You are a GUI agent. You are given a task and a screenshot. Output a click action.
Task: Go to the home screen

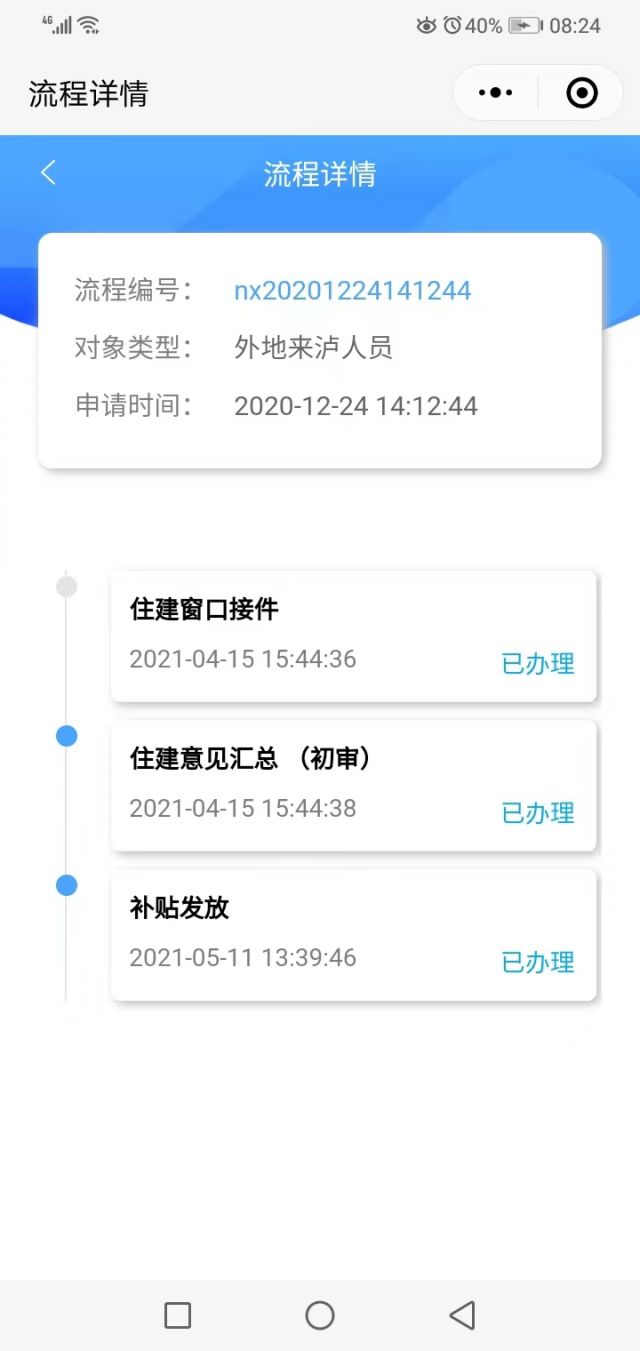[320, 1315]
